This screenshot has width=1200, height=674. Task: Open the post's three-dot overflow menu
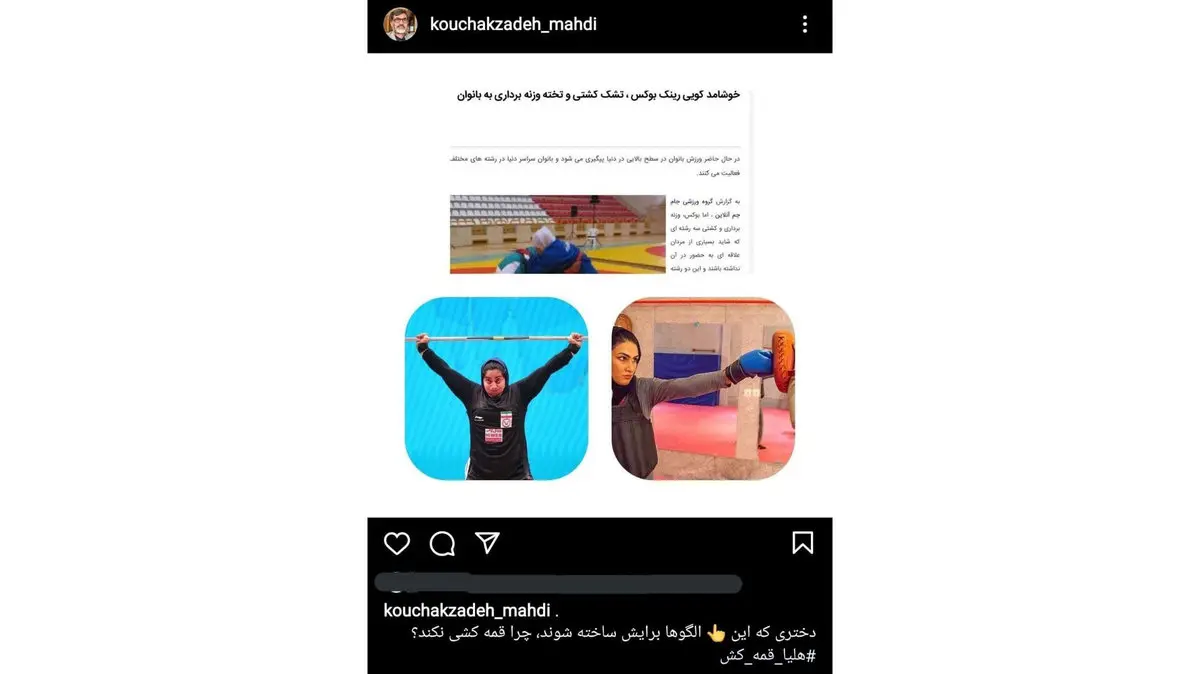(x=805, y=25)
